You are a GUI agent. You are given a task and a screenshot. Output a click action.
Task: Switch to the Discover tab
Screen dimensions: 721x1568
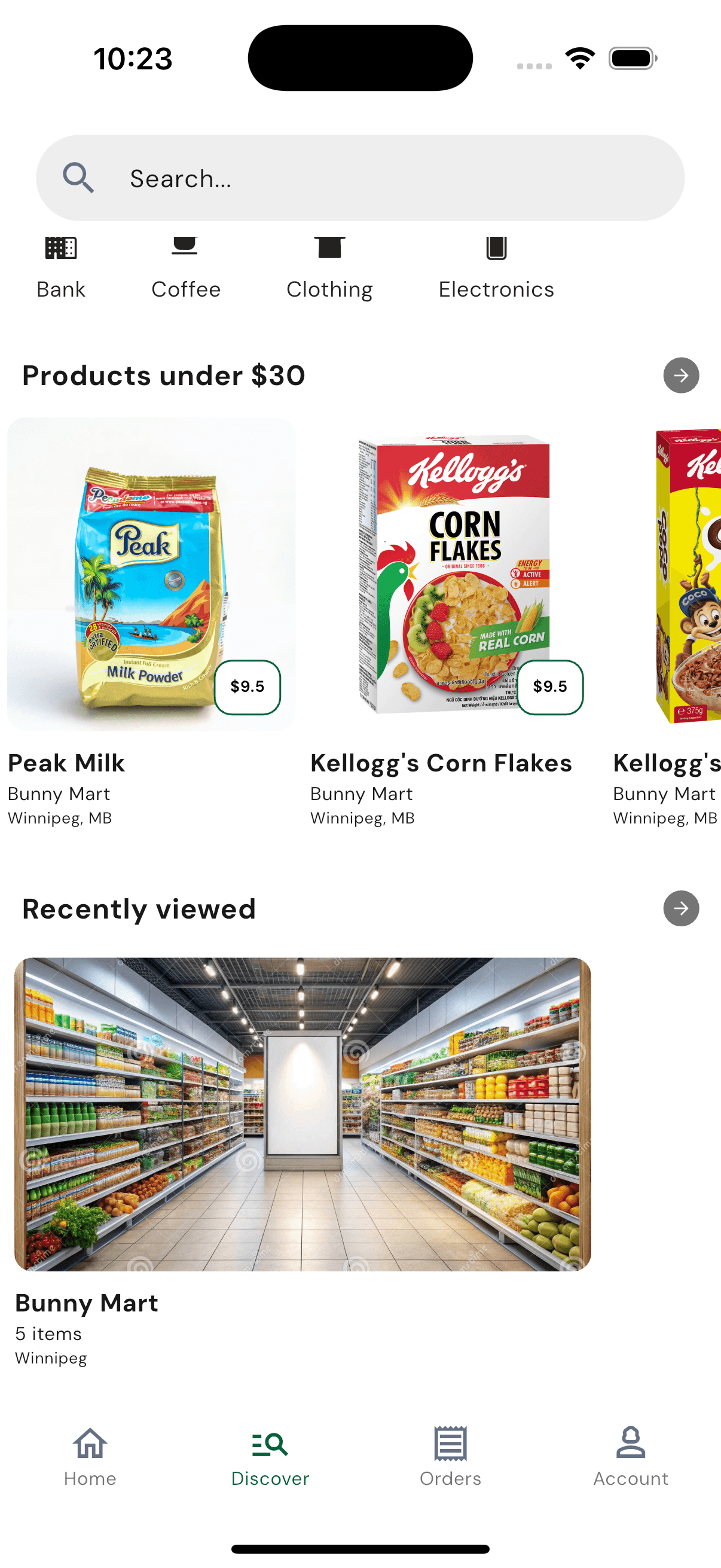[x=270, y=1456]
